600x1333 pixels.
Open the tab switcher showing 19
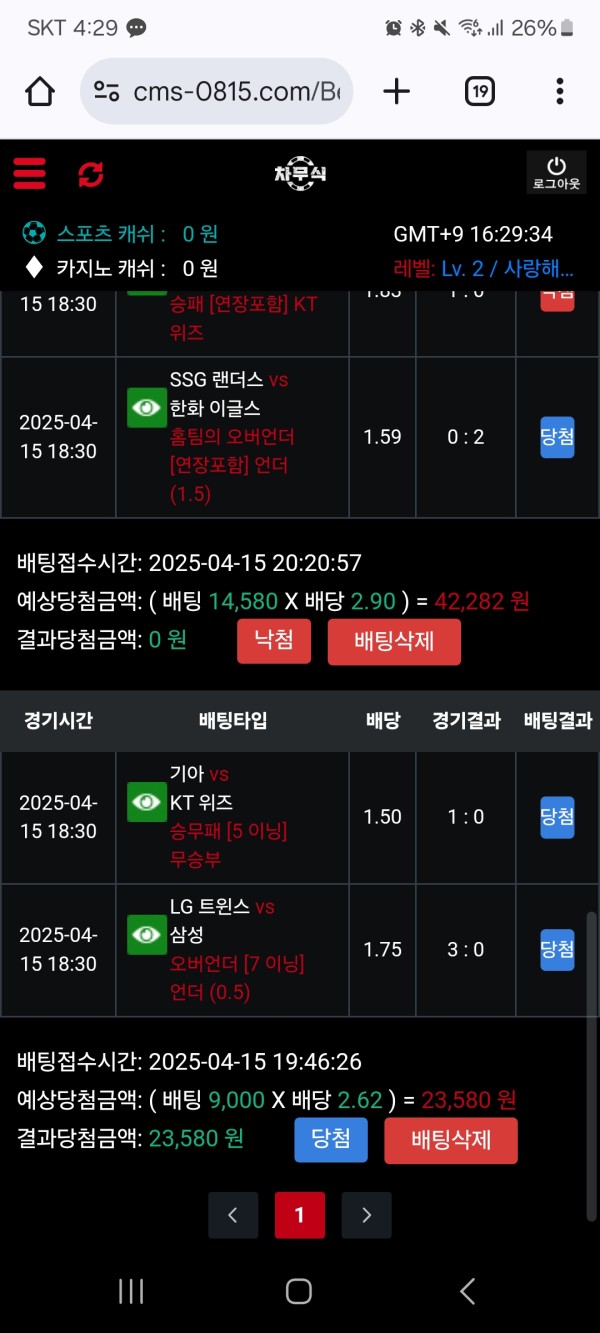pyautogui.click(x=480, y=92)
